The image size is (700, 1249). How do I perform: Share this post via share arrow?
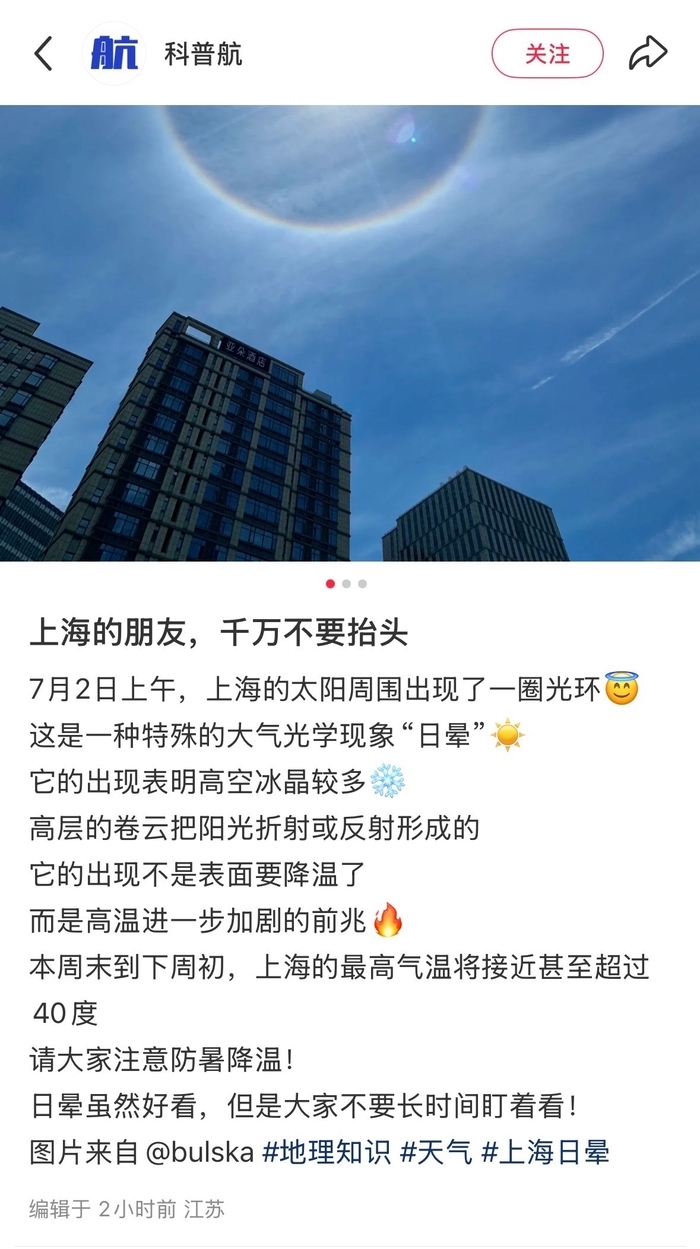click(647, 53)
